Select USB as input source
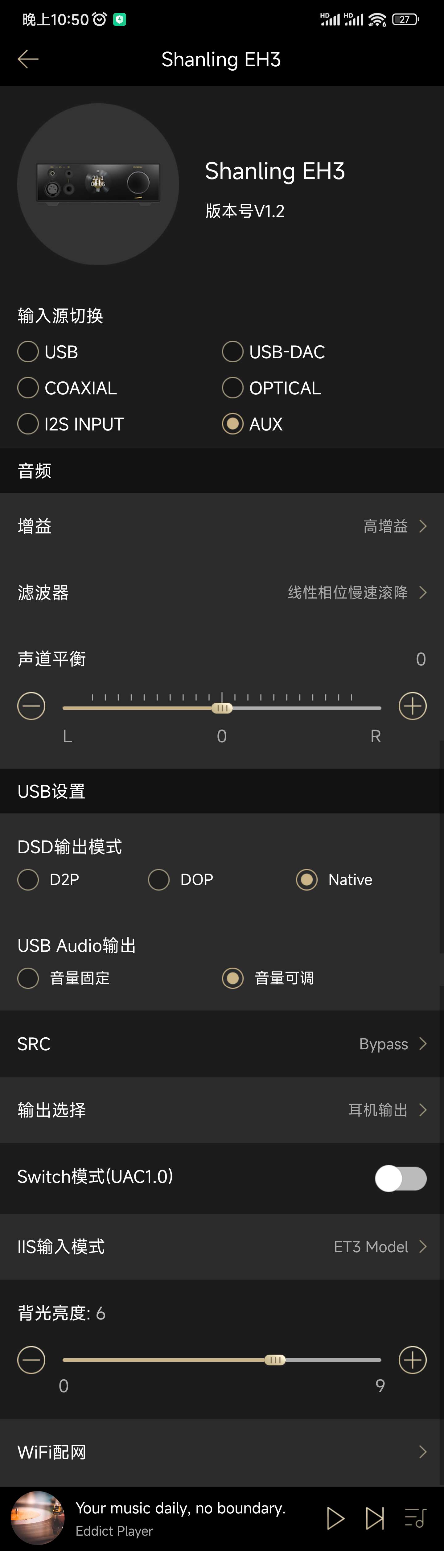444x1568 pixels. [x=29, y=352]
